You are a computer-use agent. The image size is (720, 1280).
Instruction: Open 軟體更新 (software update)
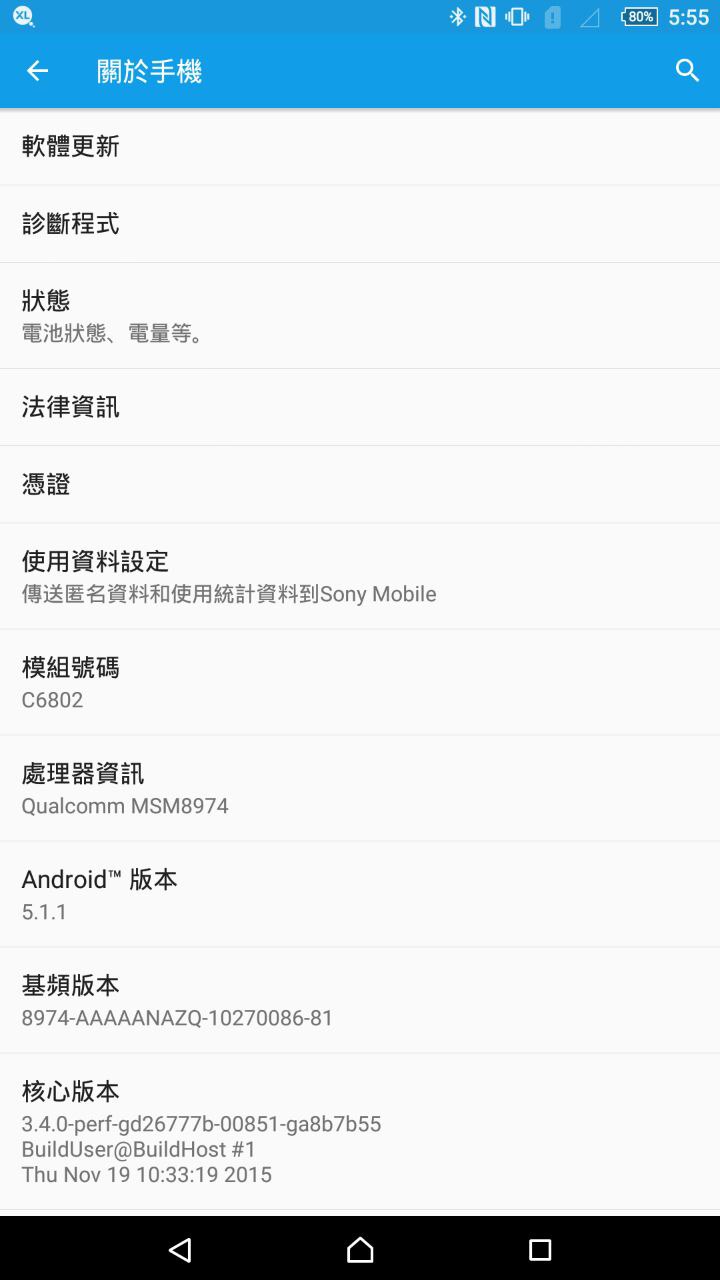pyautogui.click(x=360, y=147)
